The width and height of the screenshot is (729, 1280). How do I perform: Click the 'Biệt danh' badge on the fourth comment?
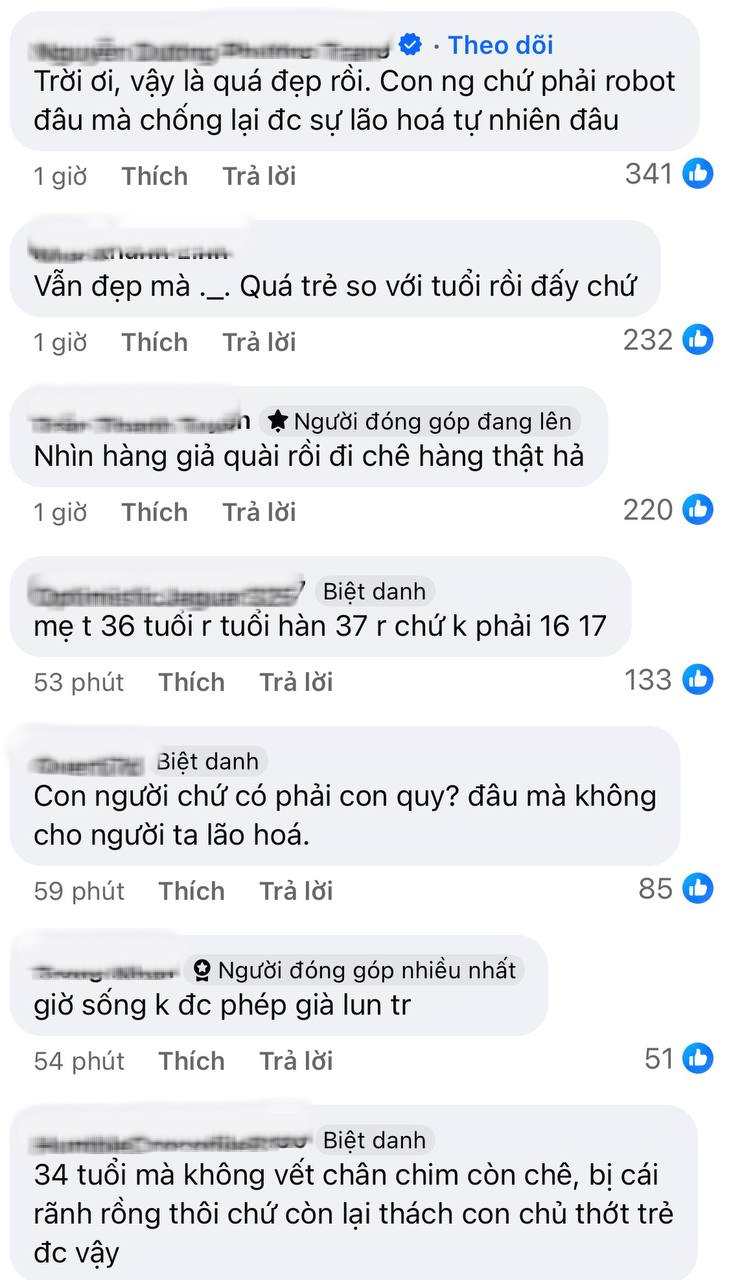[x=373, y=592]
